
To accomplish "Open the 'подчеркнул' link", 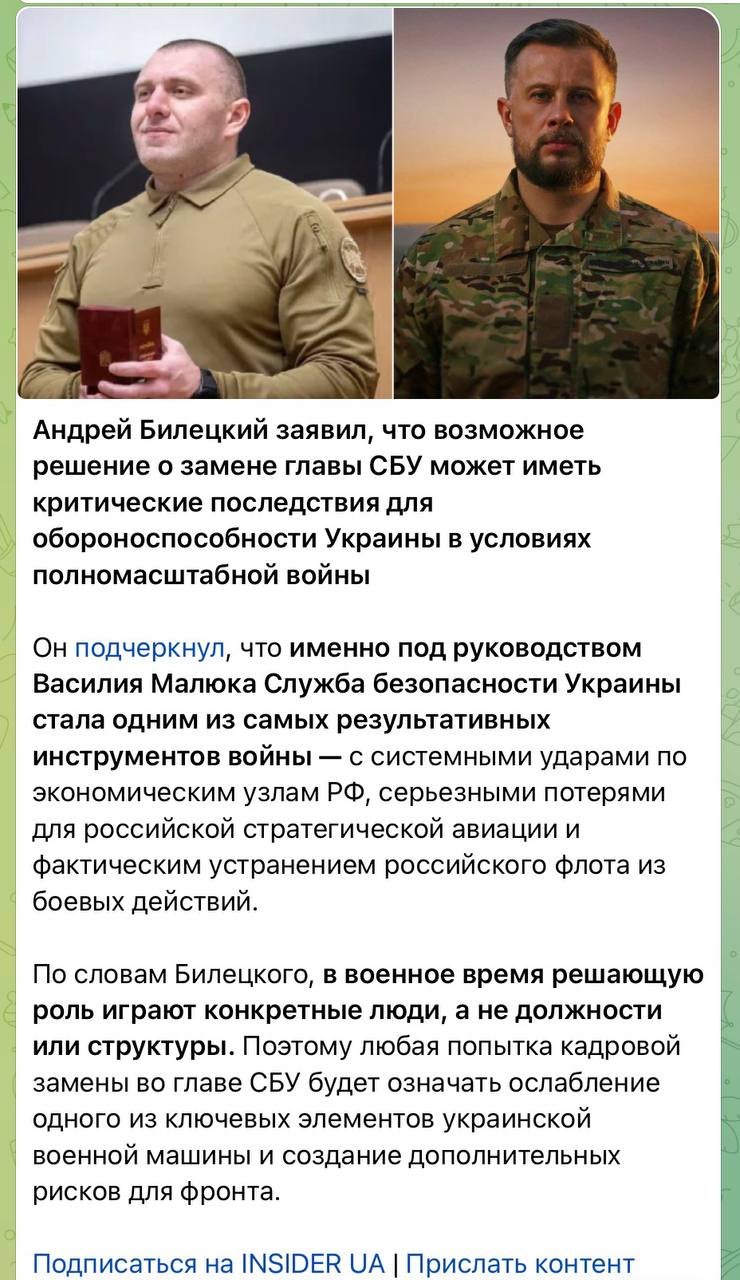I will pyautogui.click(x=149, y=648).
